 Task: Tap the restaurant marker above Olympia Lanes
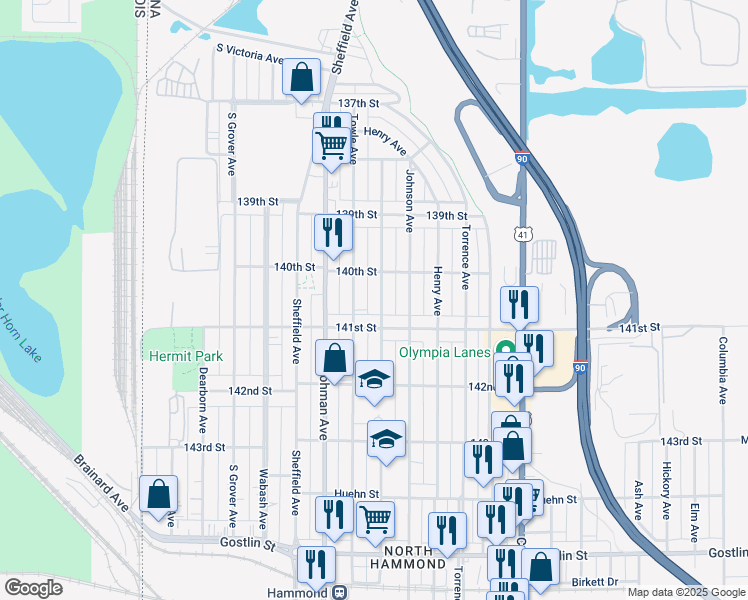[519, 304]
